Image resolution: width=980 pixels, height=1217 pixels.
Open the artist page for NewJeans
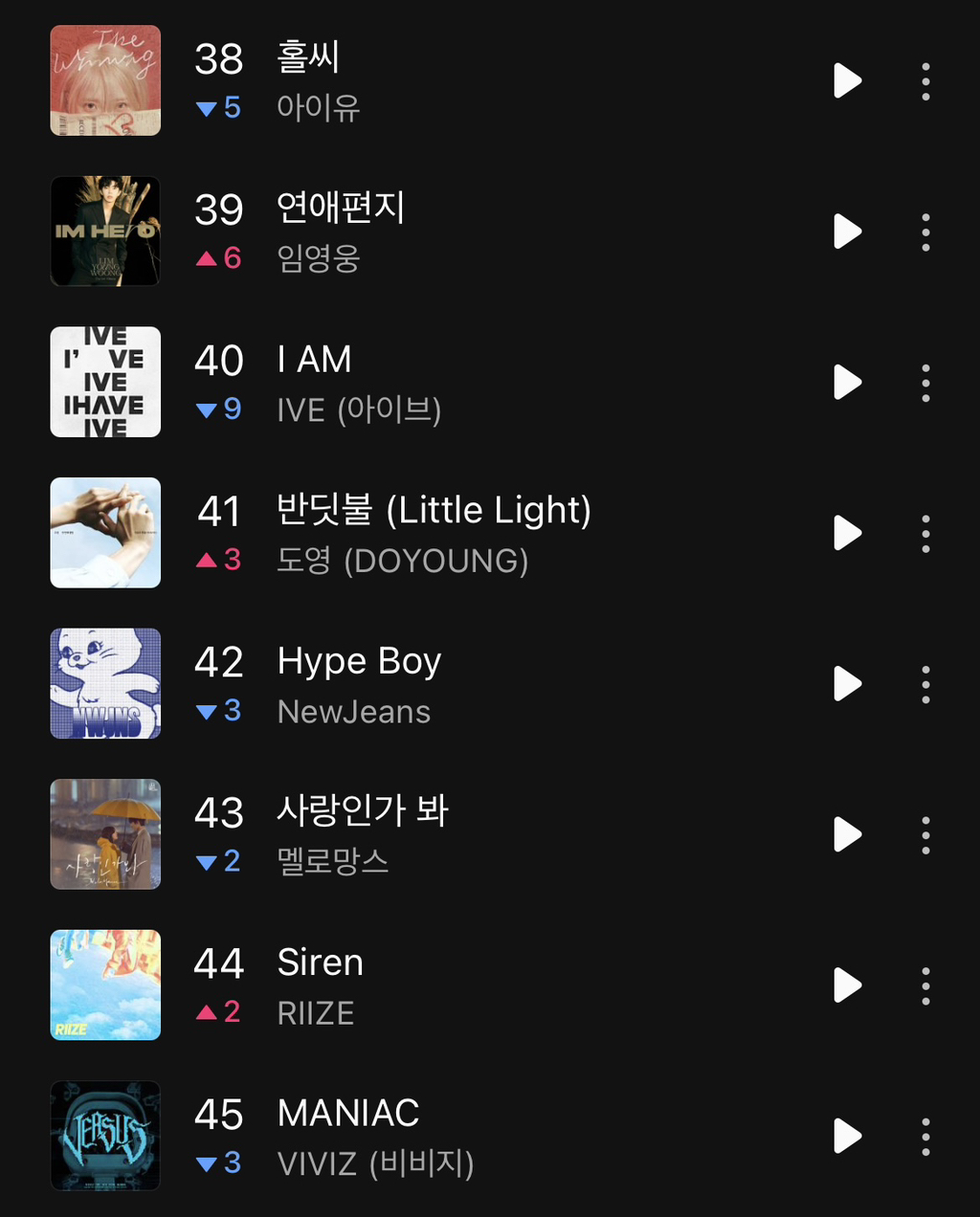(x=353, y=711)
